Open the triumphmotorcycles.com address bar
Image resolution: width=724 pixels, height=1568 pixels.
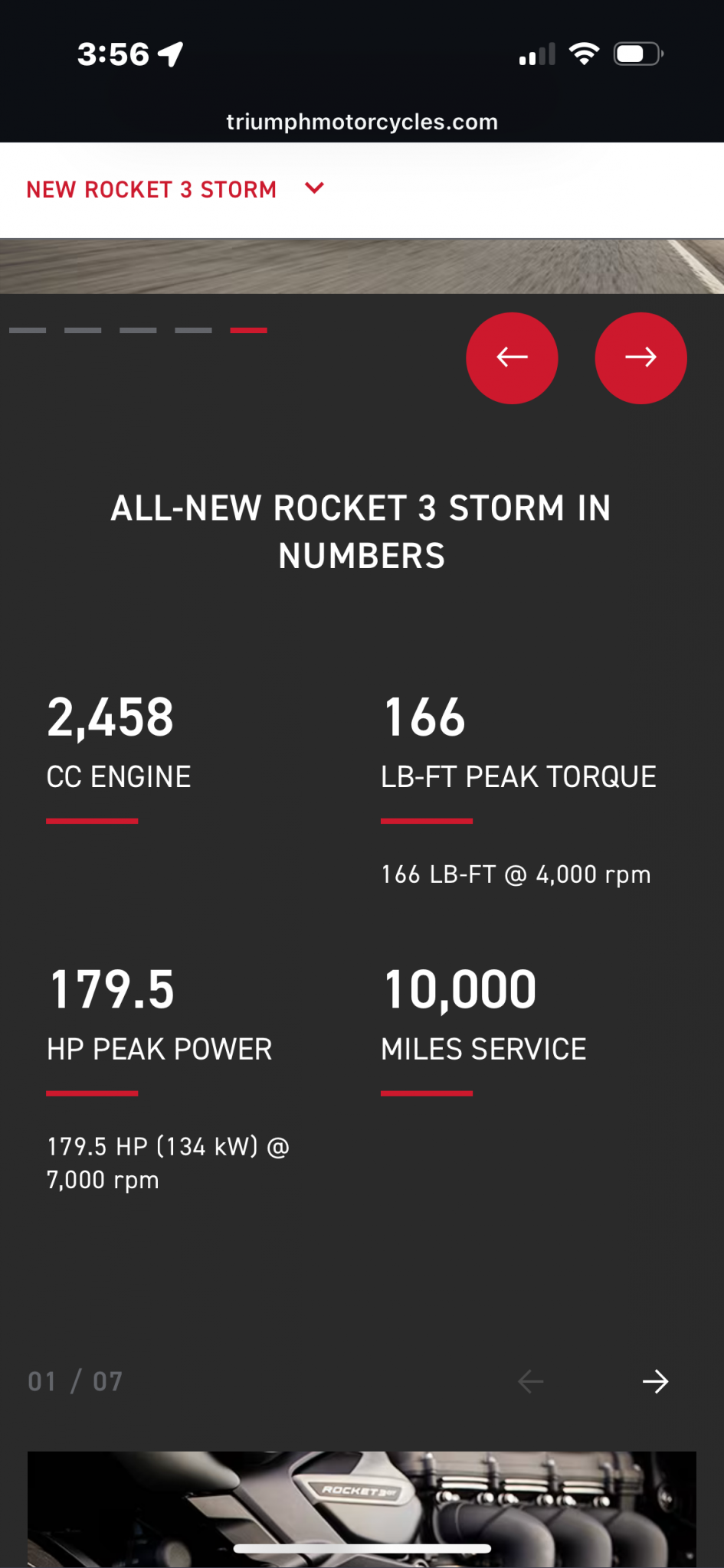click(x=362, y=122)
